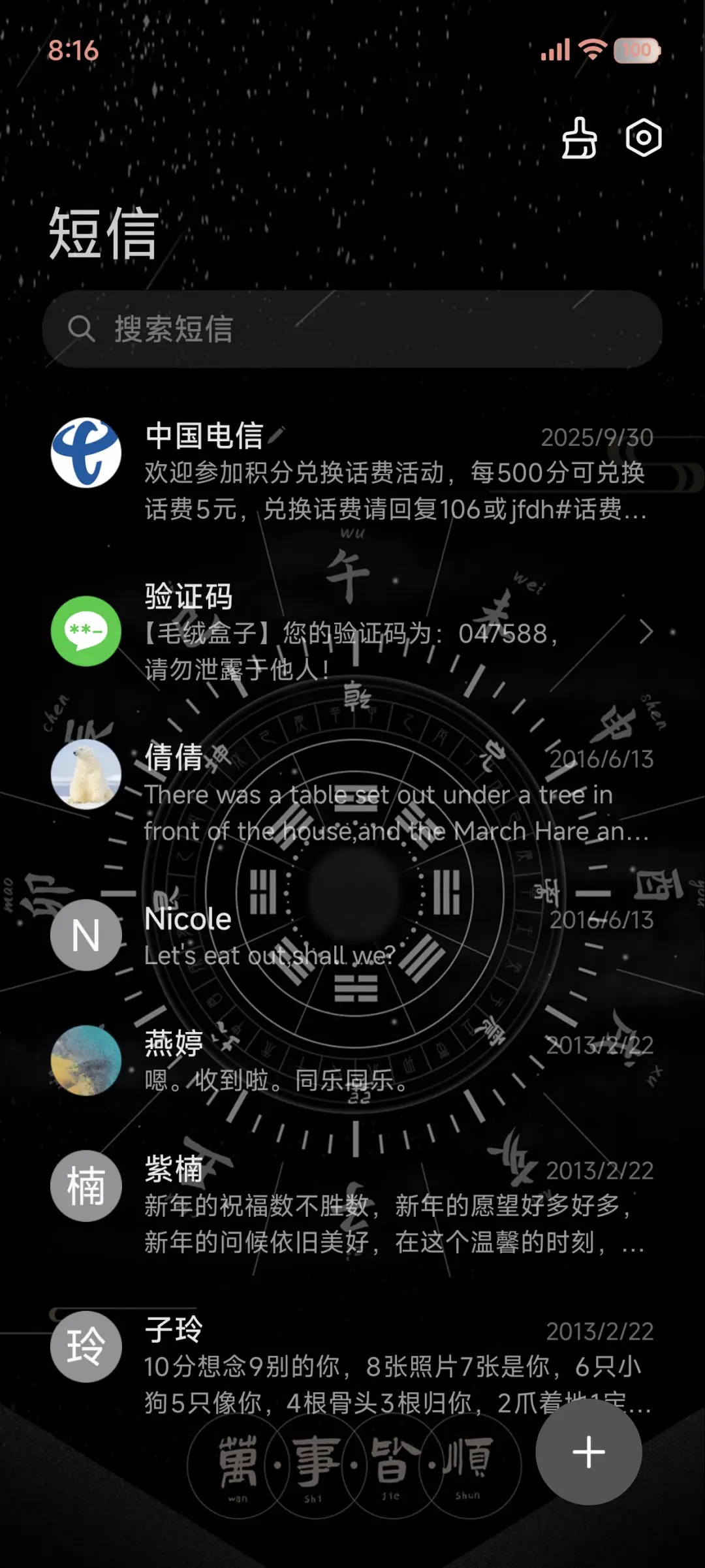Image resolution: width=705 pixels, height=1568 pixels.
Task: Open the 中国电信 avatar icon
Action: 86,453
